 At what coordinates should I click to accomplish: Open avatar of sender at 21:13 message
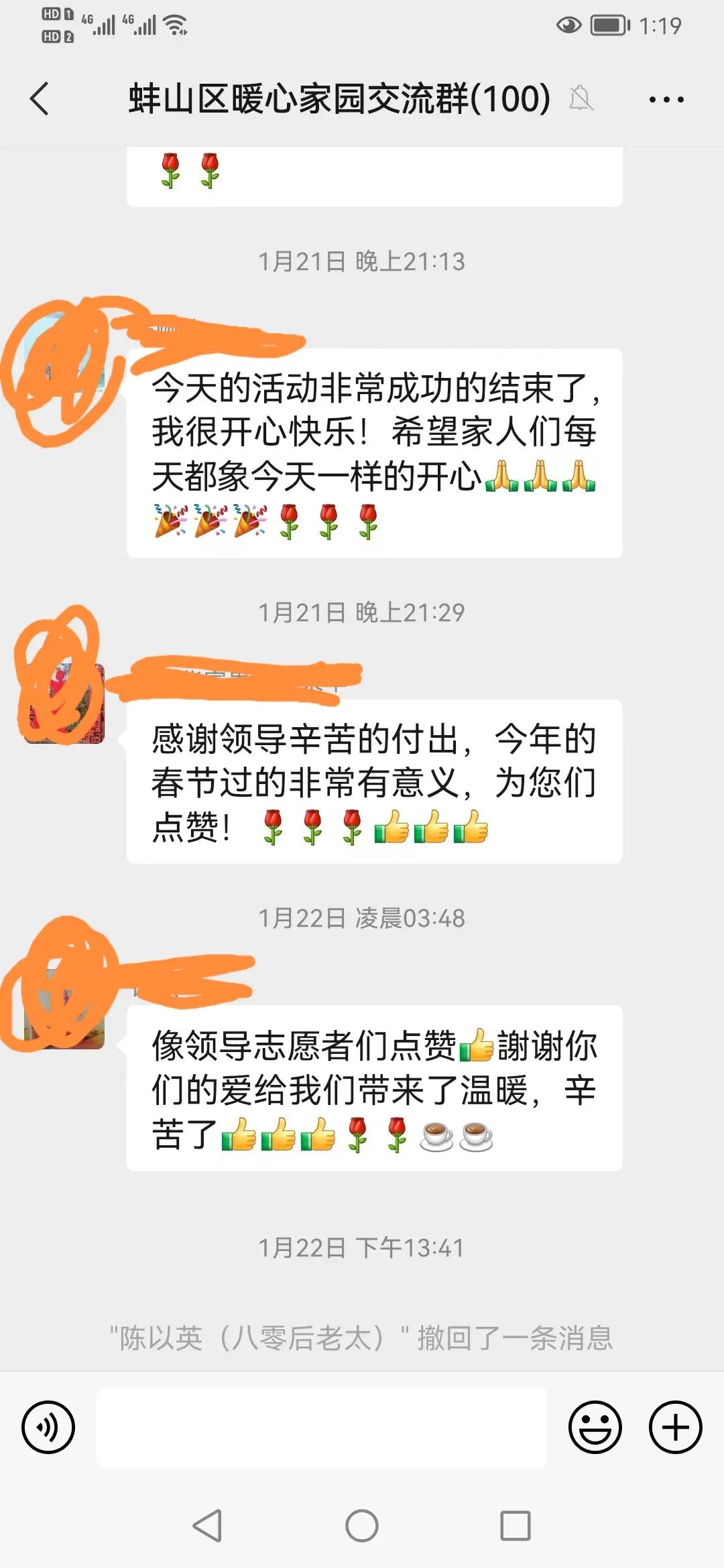click(64, 371)
